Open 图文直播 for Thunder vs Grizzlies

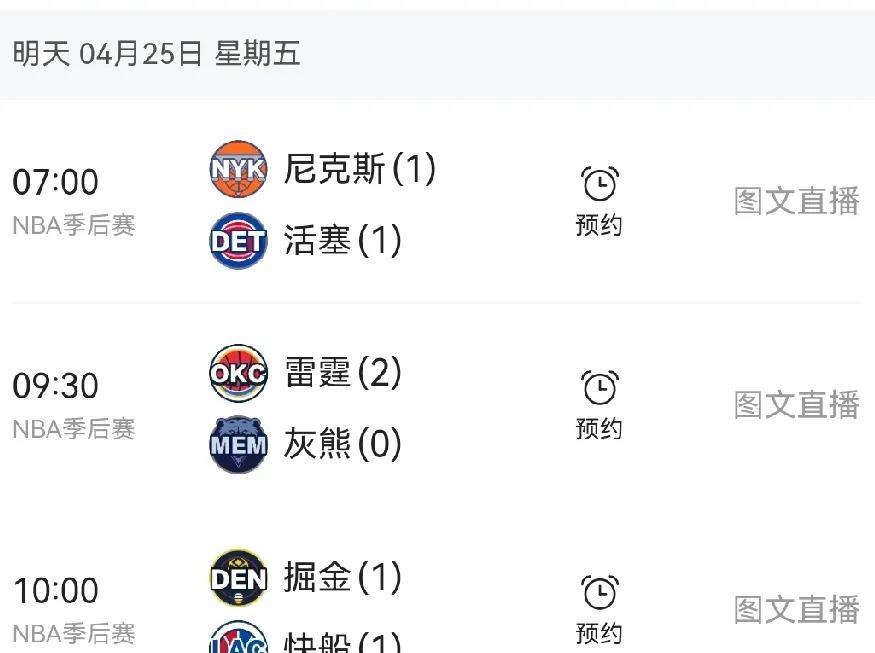(796, 404)
